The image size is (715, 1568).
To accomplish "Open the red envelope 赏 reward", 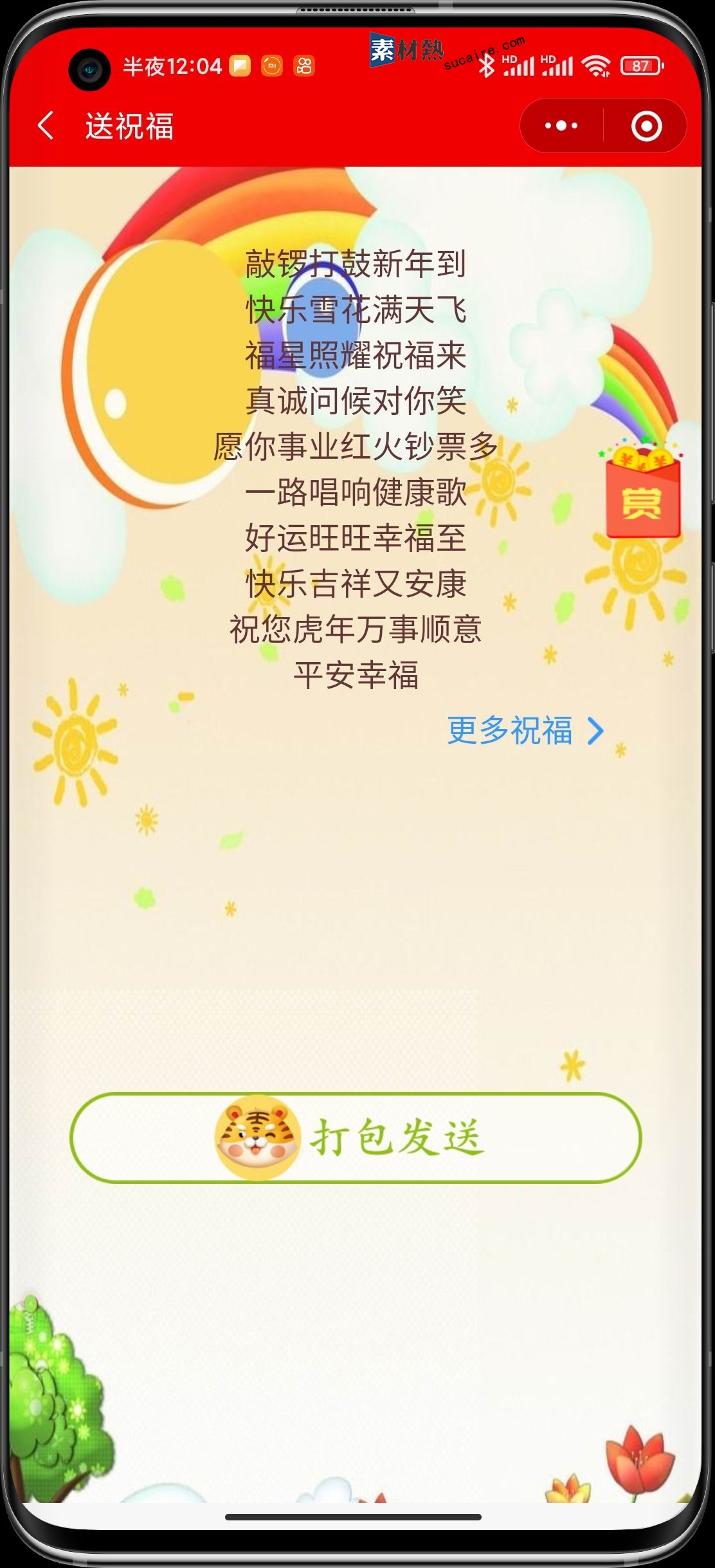I will click(642, 495).
